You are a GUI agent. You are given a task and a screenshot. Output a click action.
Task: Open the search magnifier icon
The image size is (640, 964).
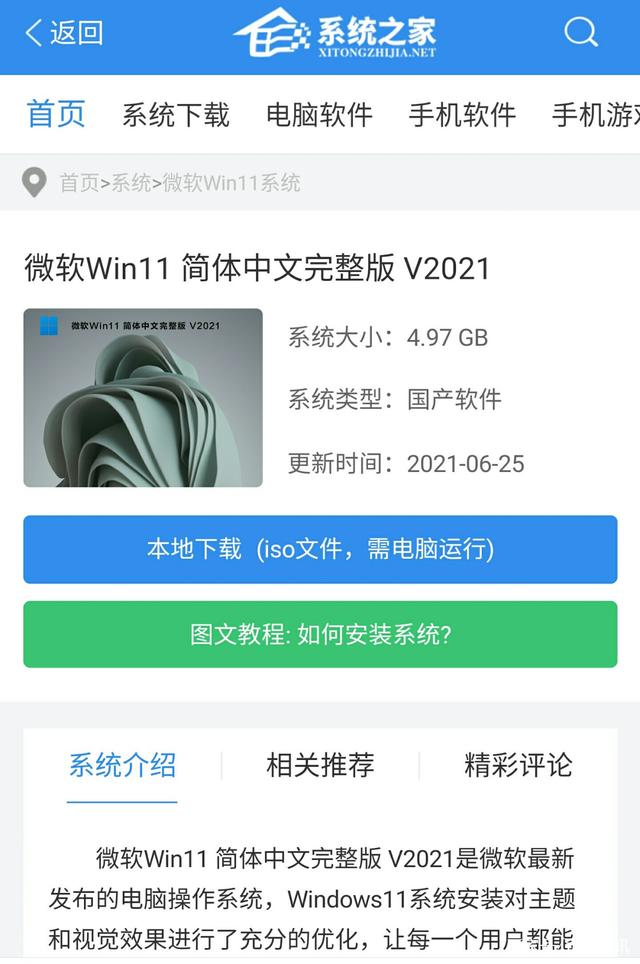(580, 33)
